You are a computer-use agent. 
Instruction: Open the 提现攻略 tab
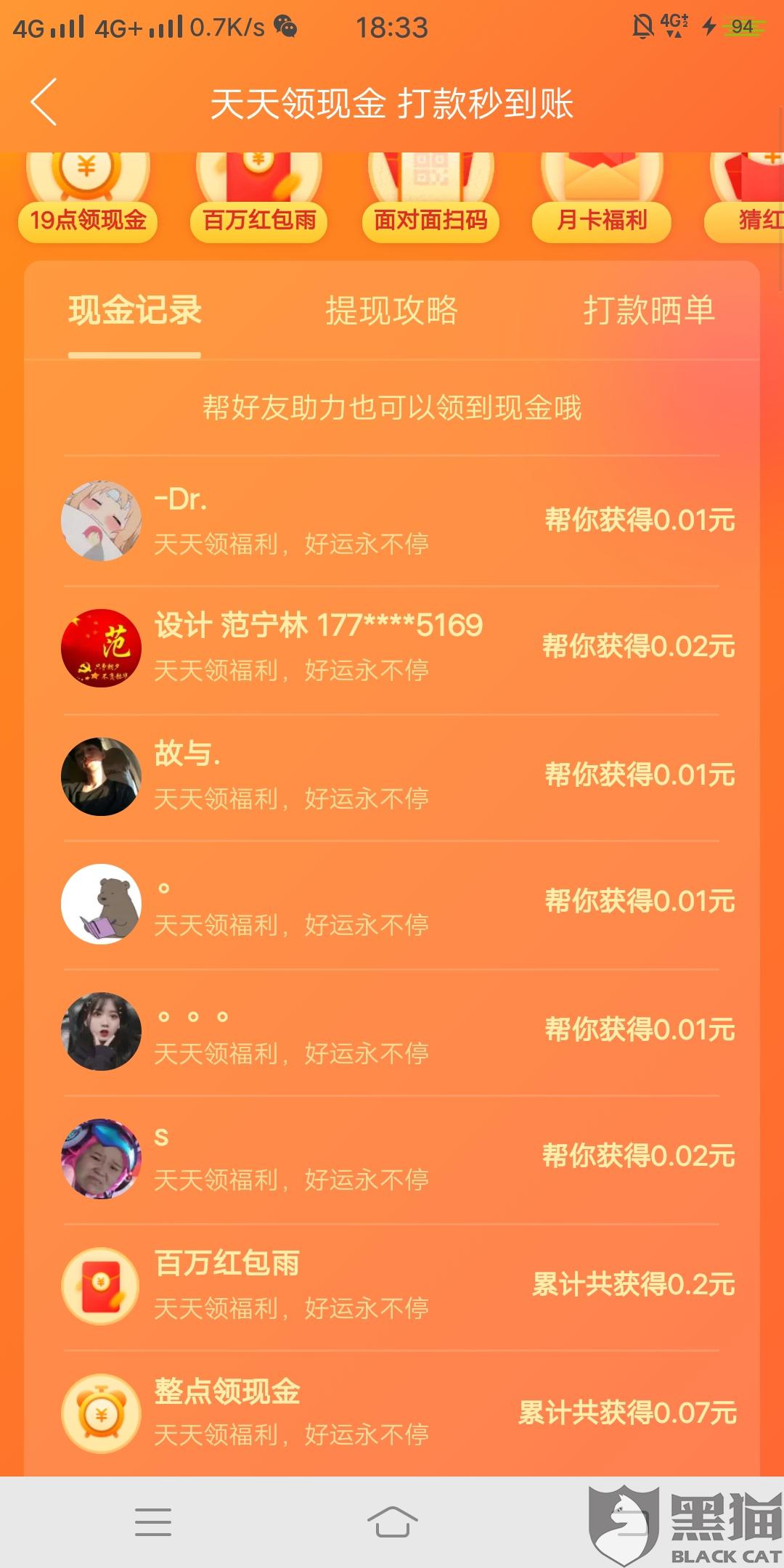tap(392, 310)
